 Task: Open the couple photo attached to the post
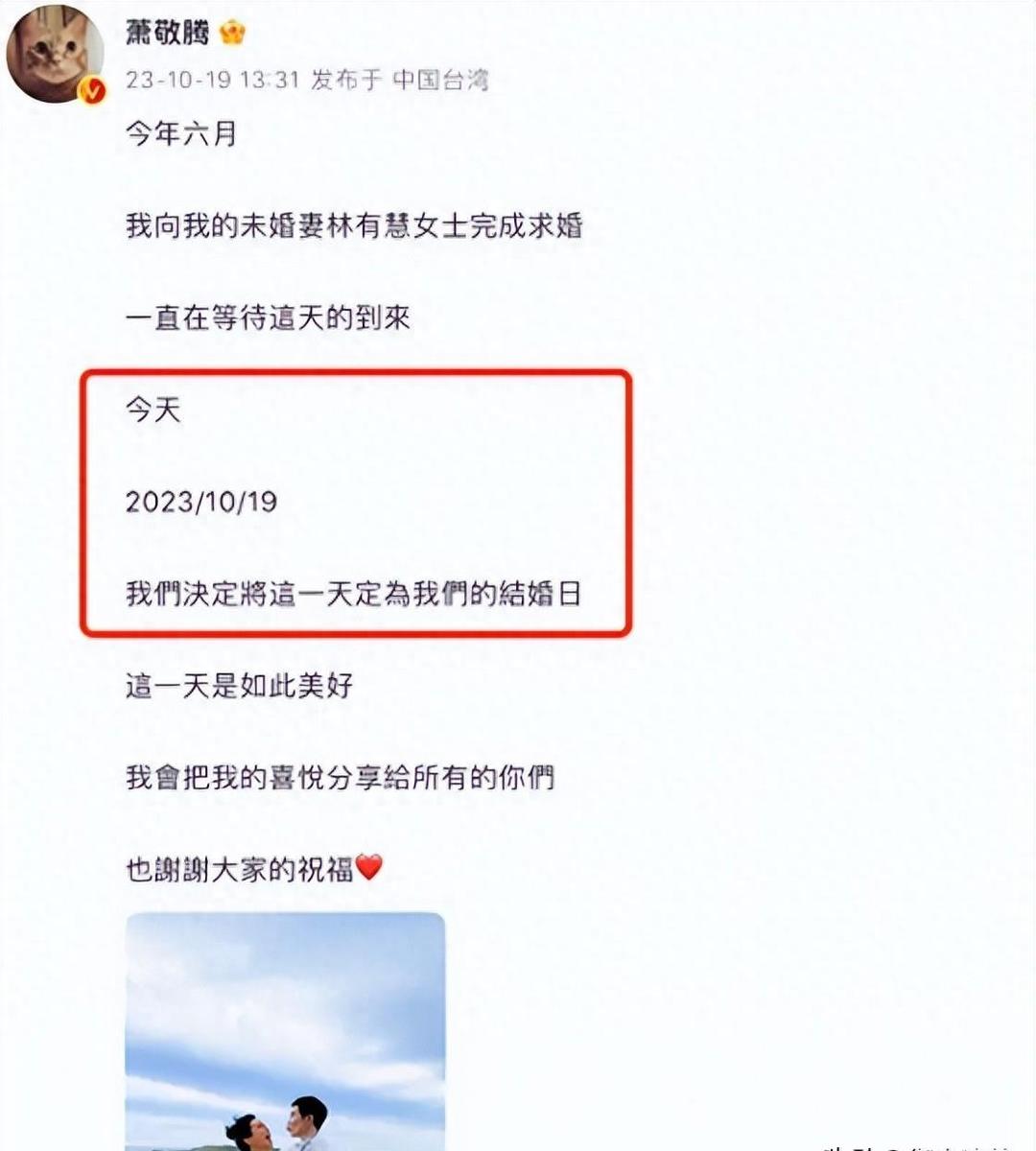point(285,1031)
